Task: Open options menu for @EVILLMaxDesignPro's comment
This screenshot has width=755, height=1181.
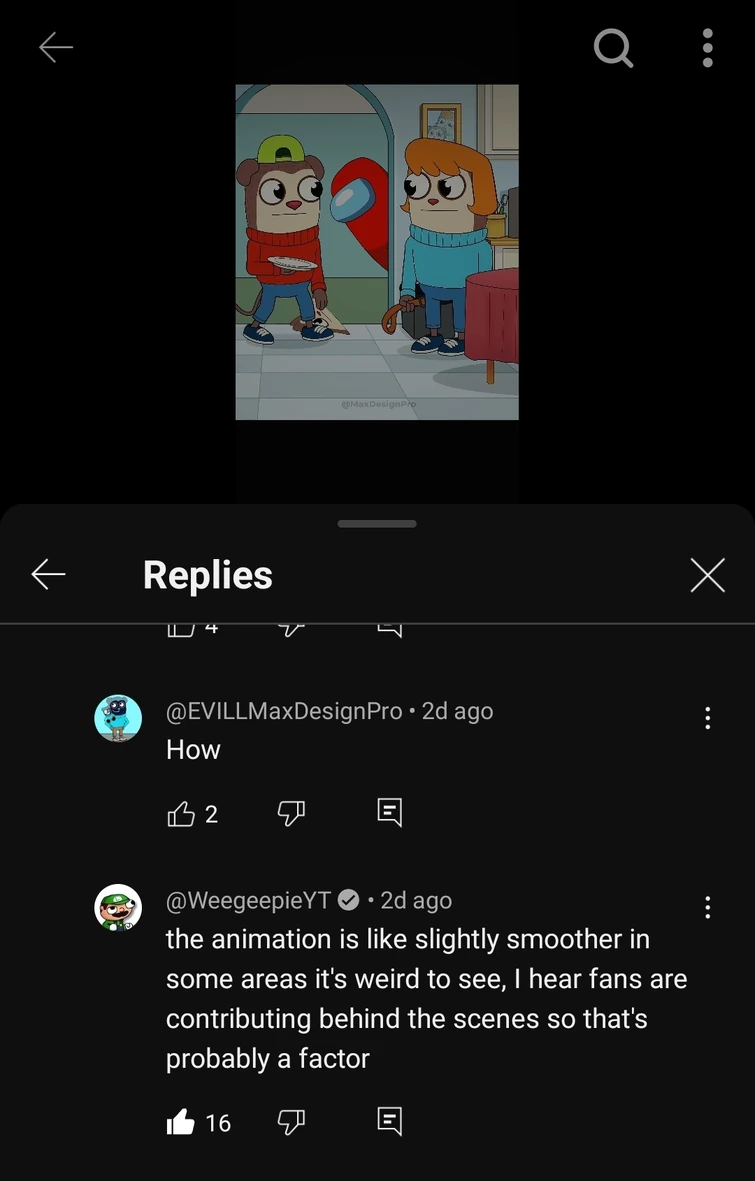Action: [708, 718]
